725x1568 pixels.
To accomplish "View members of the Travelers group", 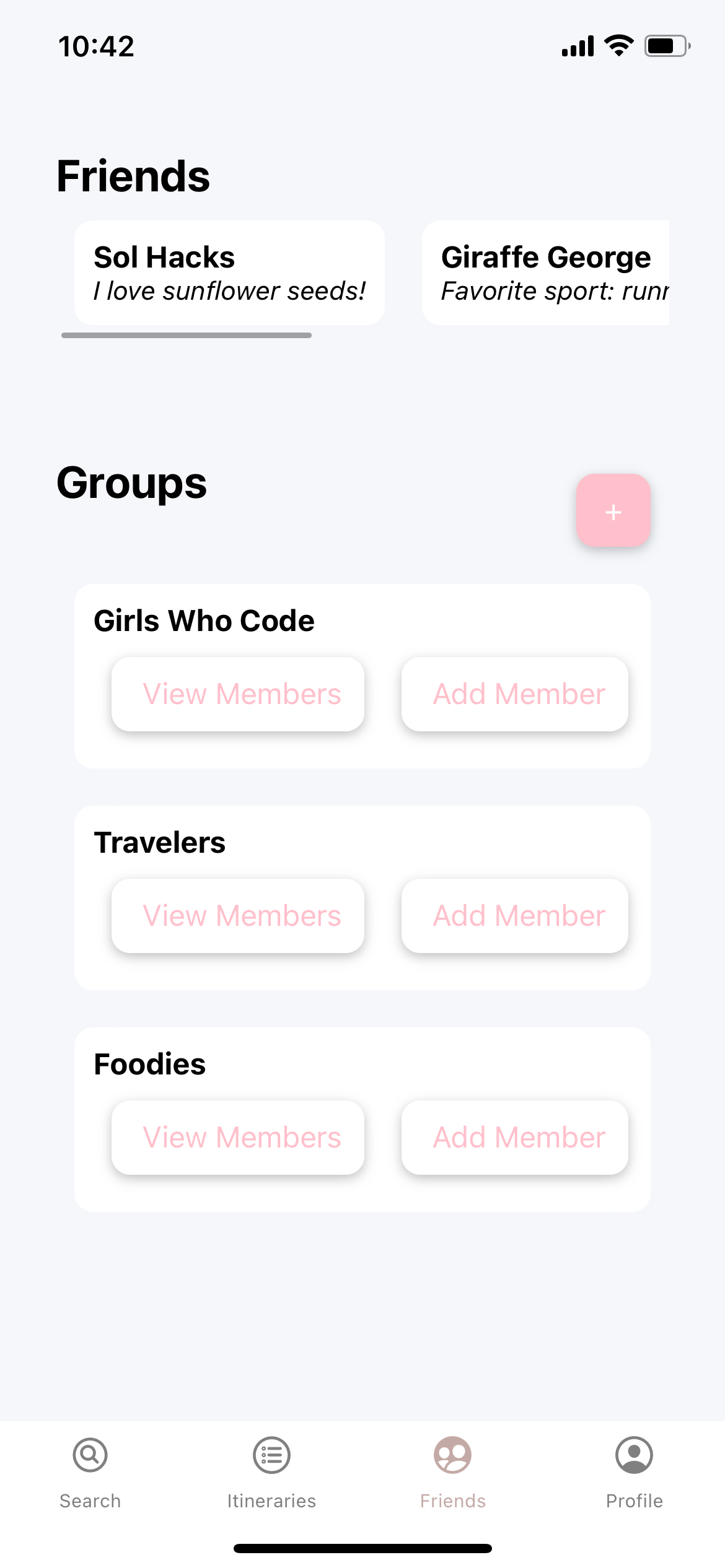I will [238, 916].
